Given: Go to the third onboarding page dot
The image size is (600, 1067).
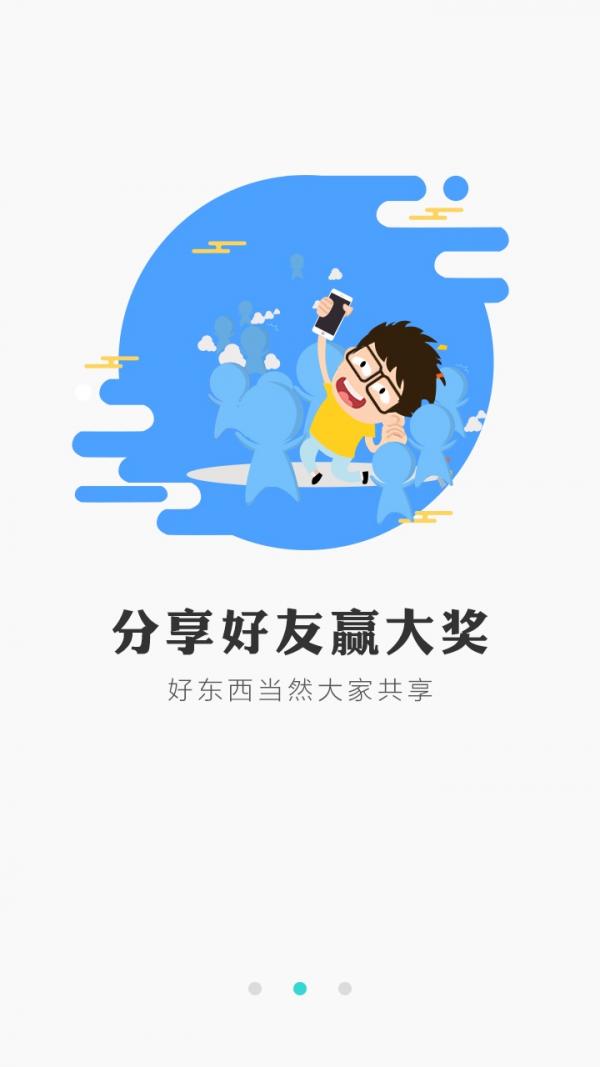Looking at the screenshot, I should [x=345, y=988].
